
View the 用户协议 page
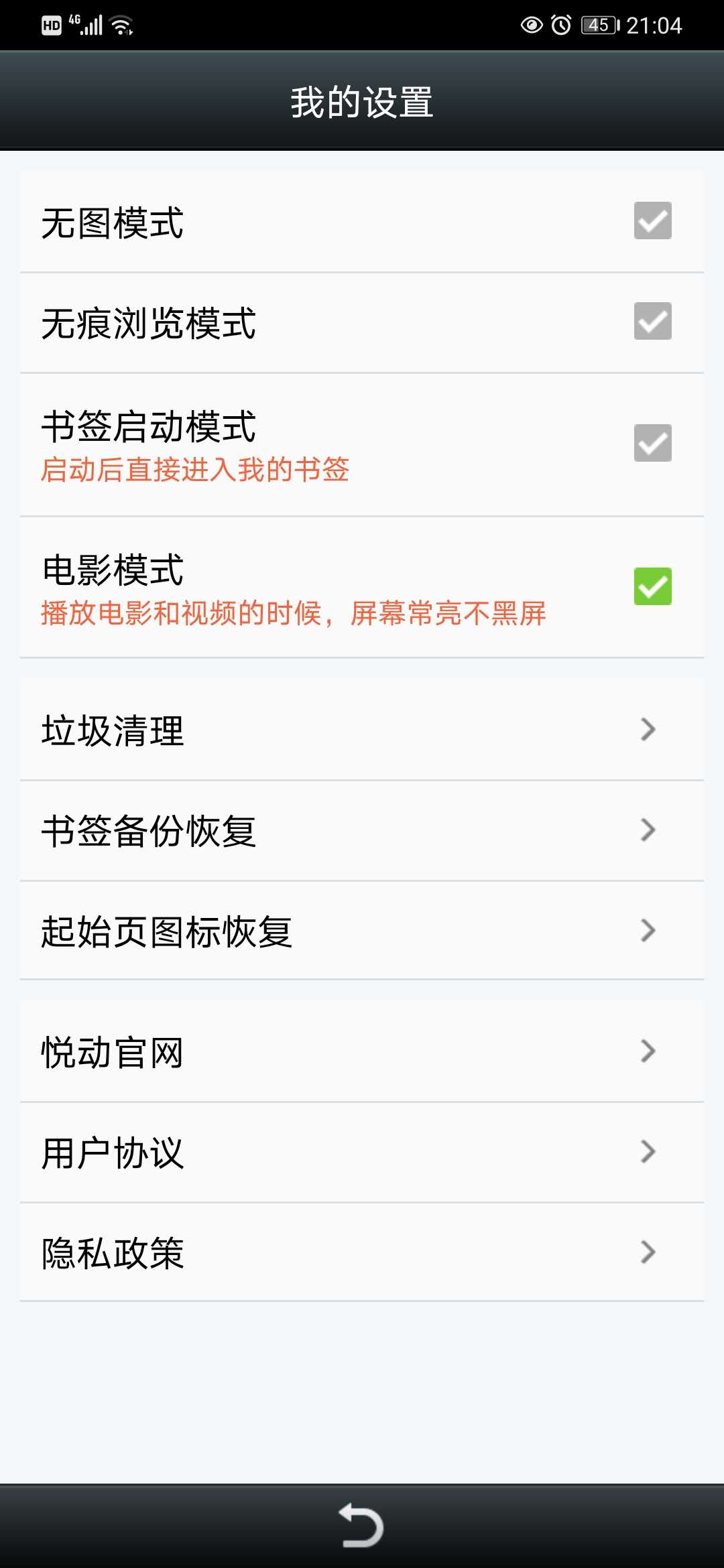[362, 1152]
